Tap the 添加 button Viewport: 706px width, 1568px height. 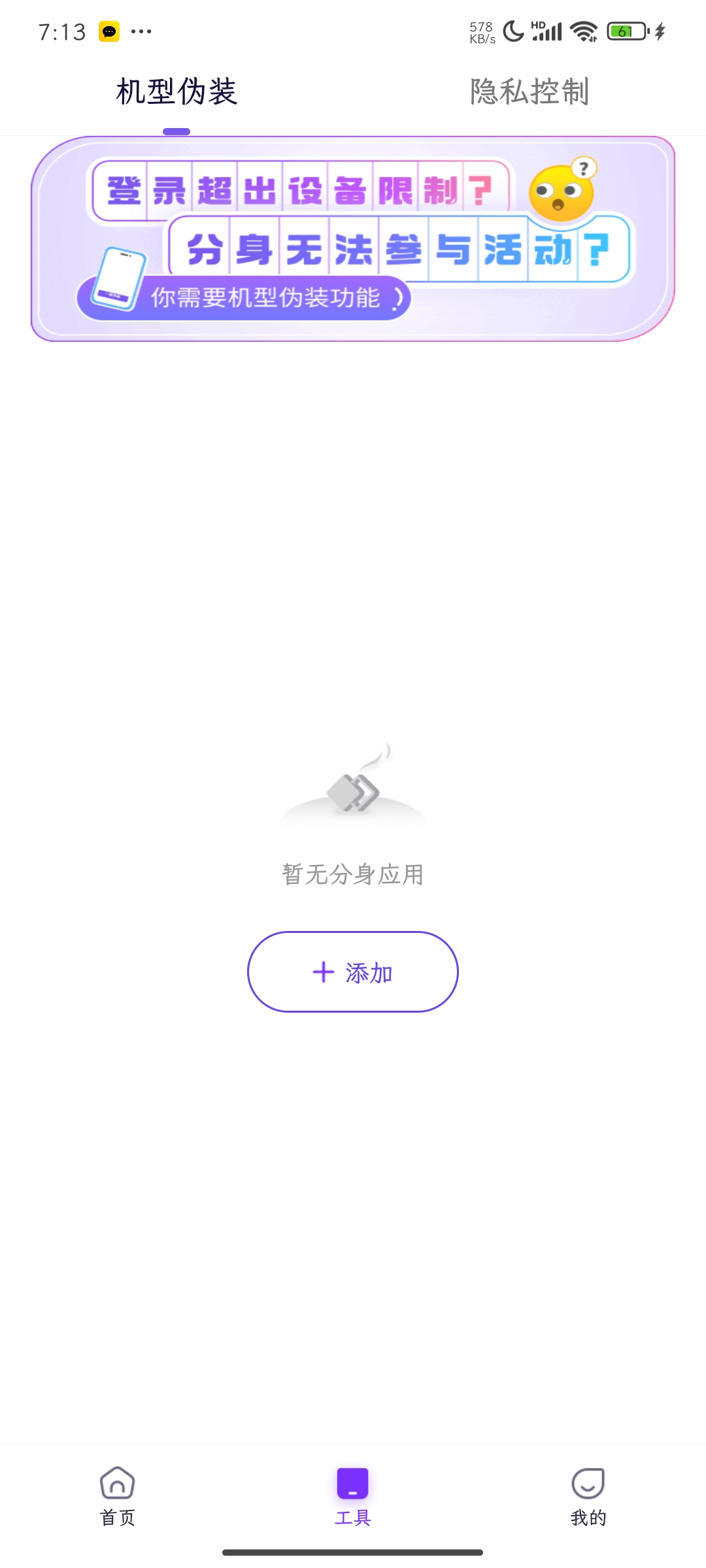[353, 972]
